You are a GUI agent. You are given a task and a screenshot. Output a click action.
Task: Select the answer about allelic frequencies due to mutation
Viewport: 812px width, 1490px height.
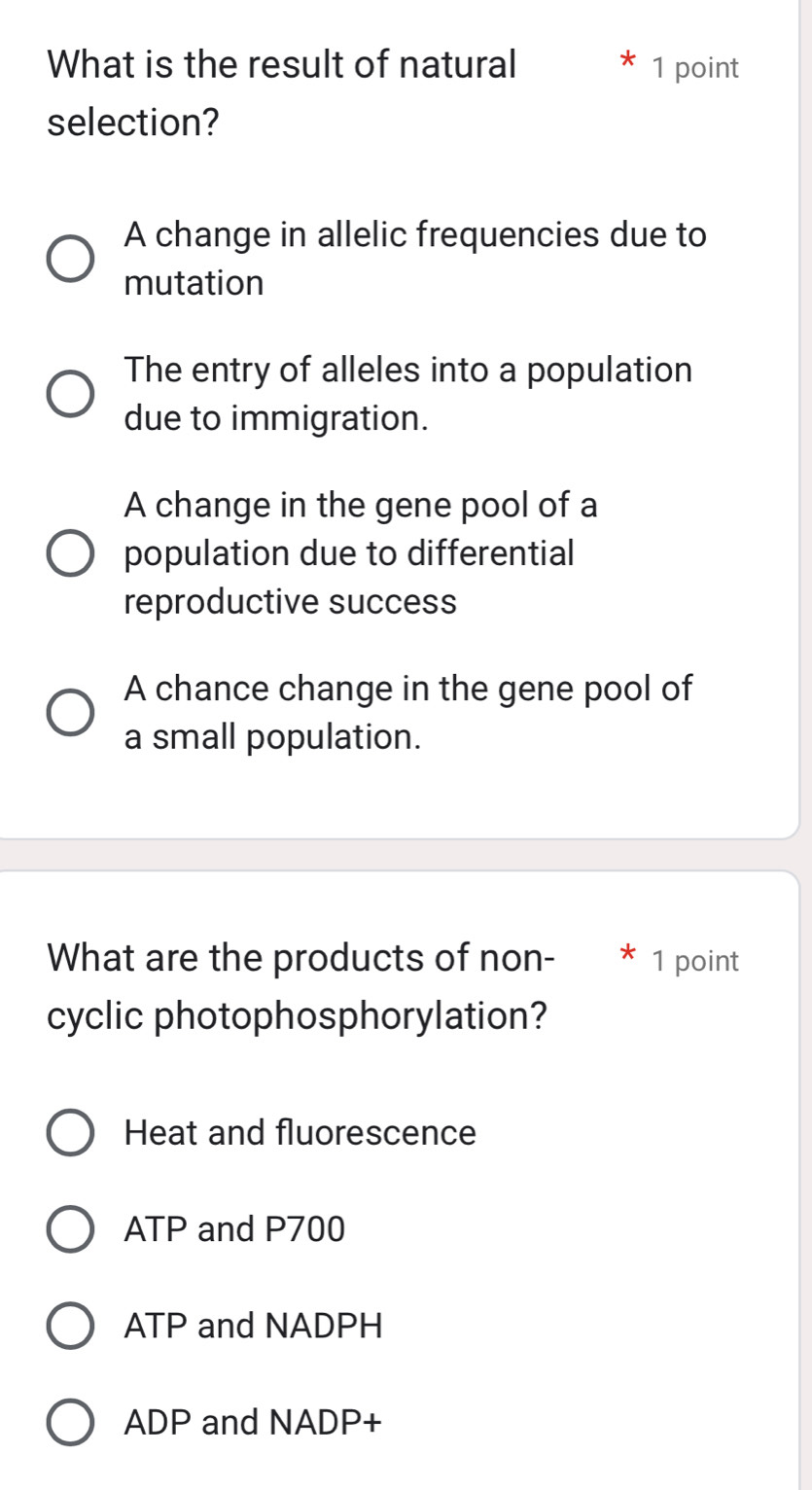69,259
